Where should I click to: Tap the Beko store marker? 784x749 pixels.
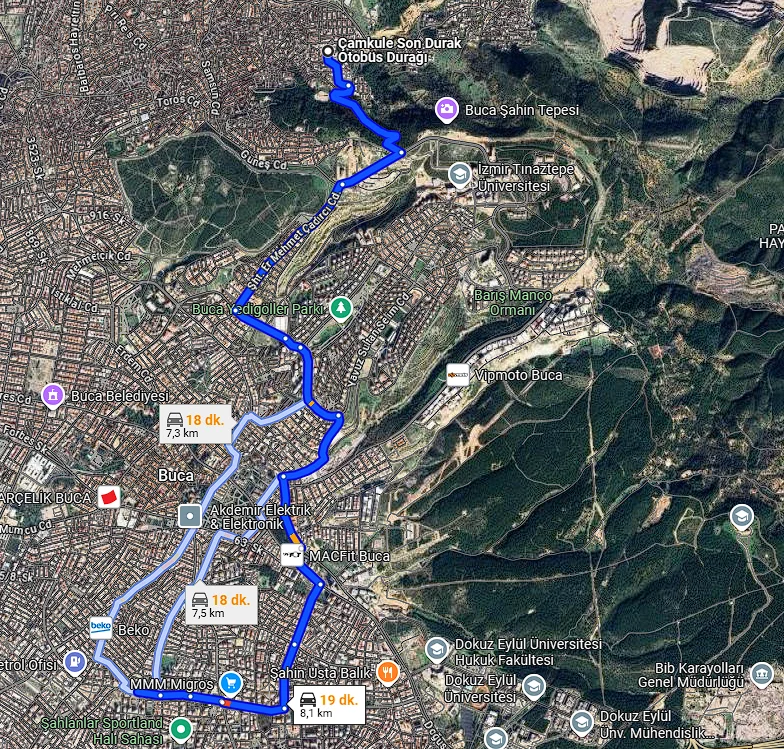101,628
